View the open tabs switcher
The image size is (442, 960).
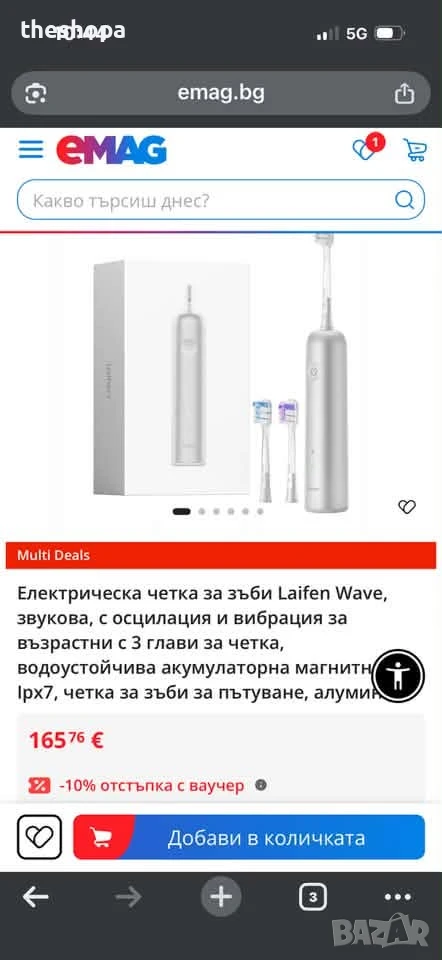(x=313, y=898)
